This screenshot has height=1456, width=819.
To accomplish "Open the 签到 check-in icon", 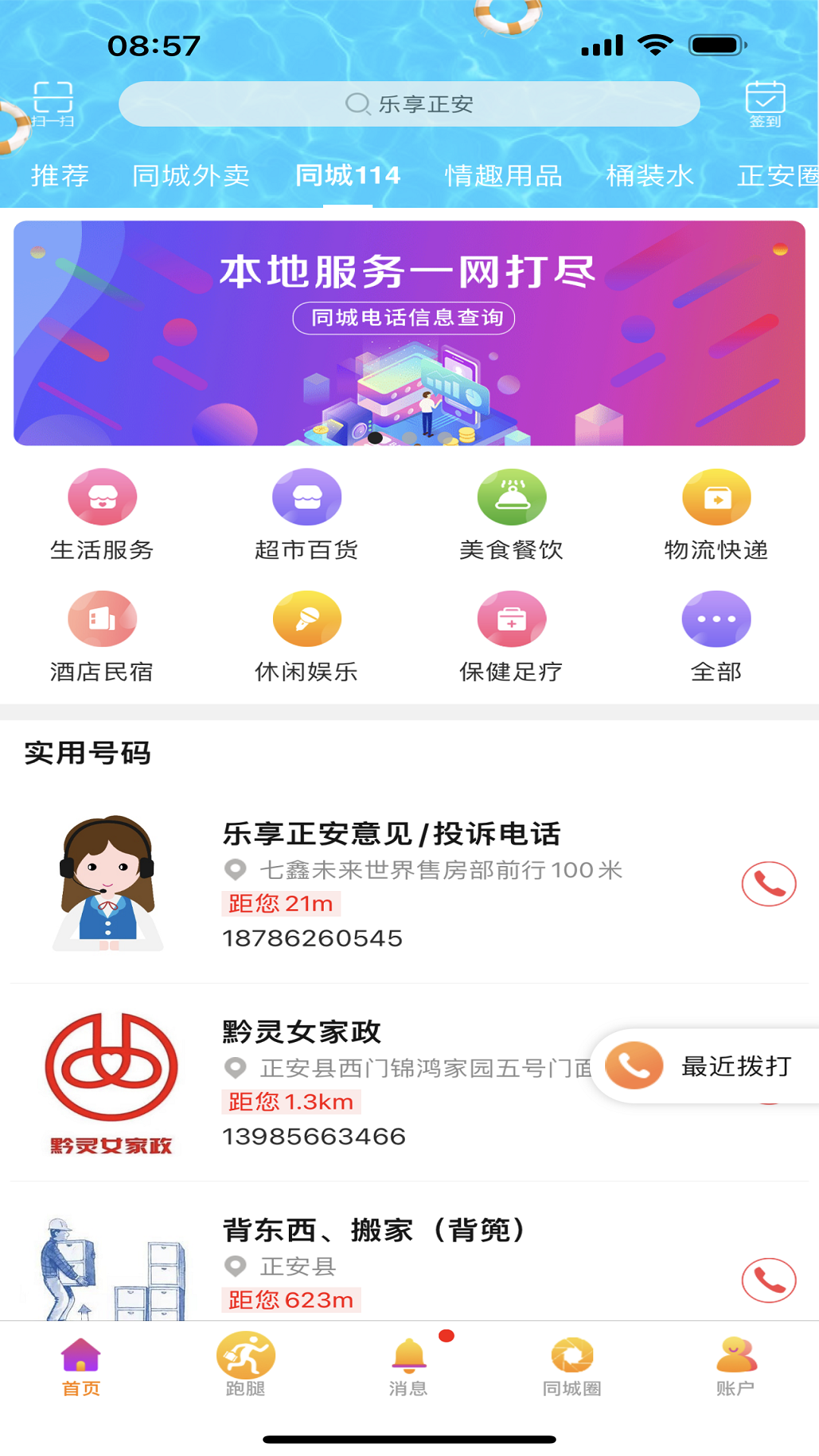I will pos(764,104).
